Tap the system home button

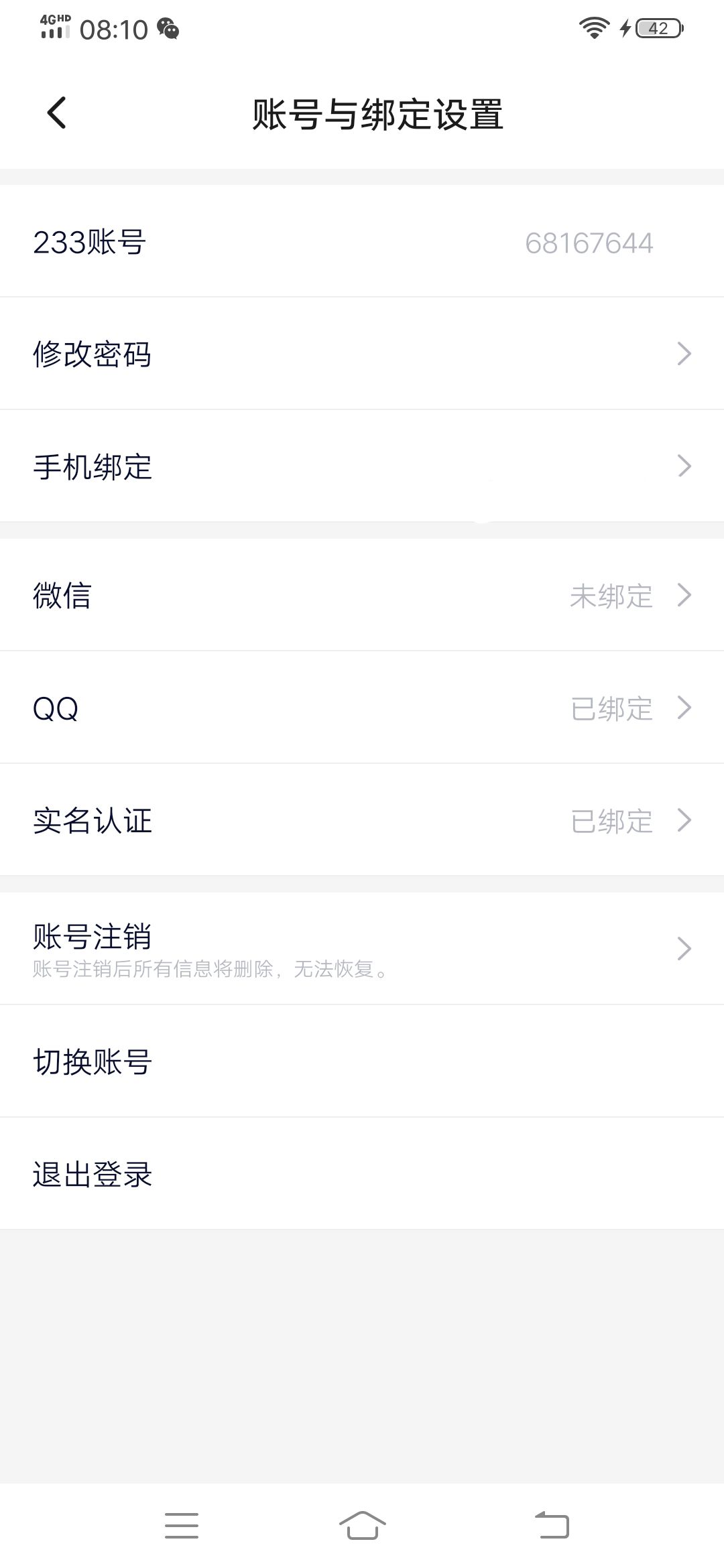point(362,1525)
